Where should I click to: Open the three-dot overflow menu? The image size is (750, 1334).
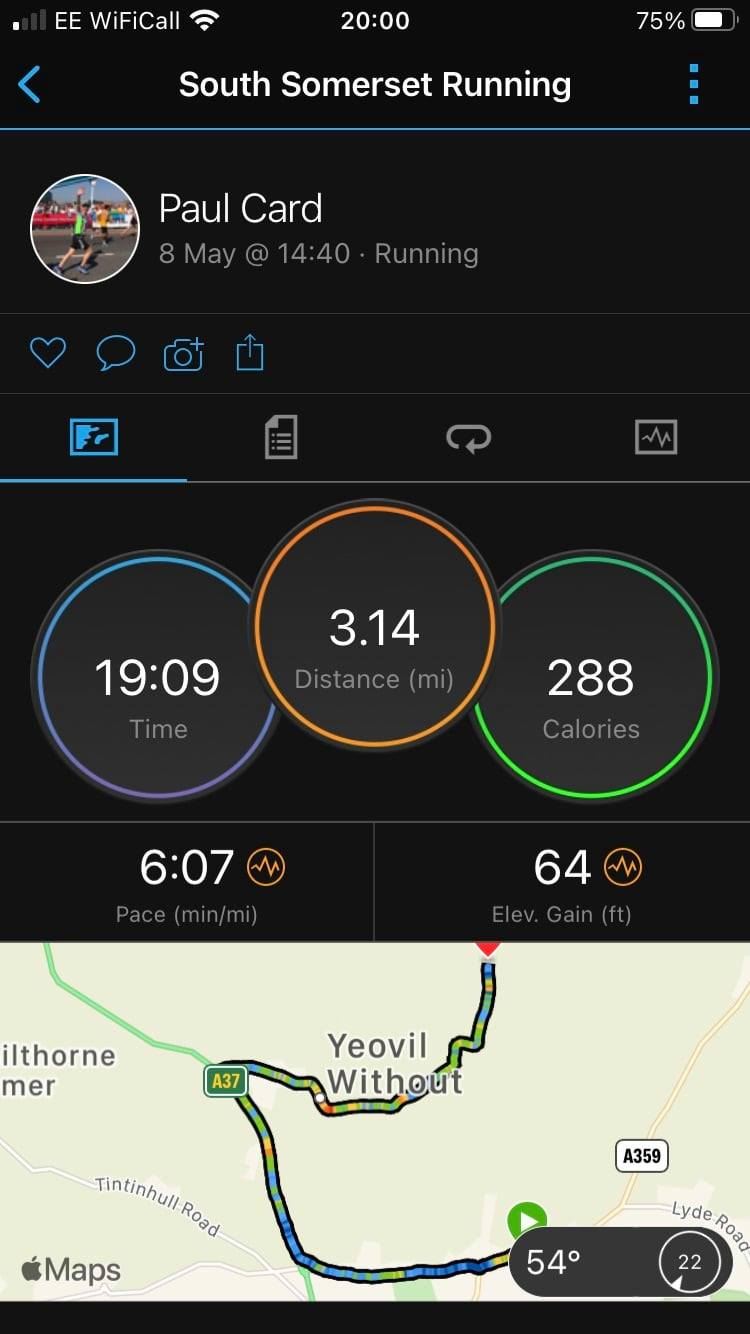(693, 85)
